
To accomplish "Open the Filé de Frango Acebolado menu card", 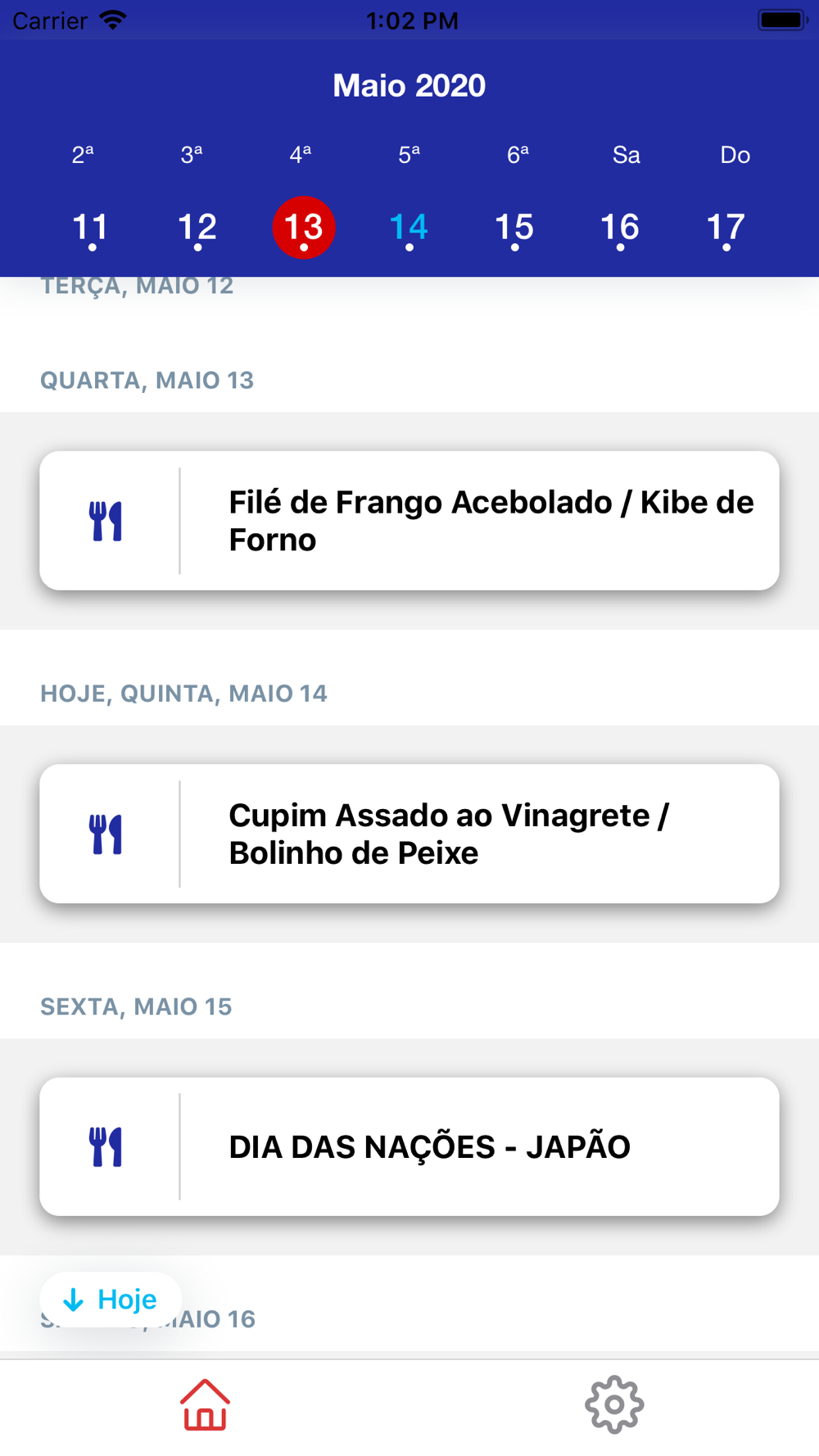I will [x=409, y=521].
